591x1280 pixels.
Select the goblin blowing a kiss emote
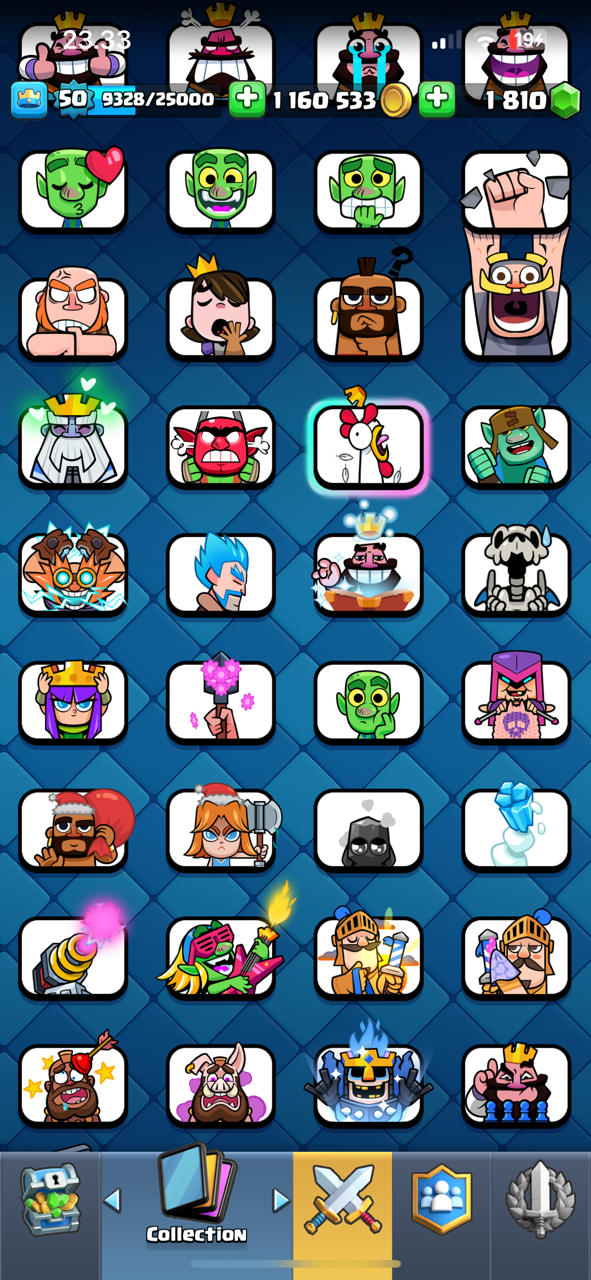coord(73,190)
